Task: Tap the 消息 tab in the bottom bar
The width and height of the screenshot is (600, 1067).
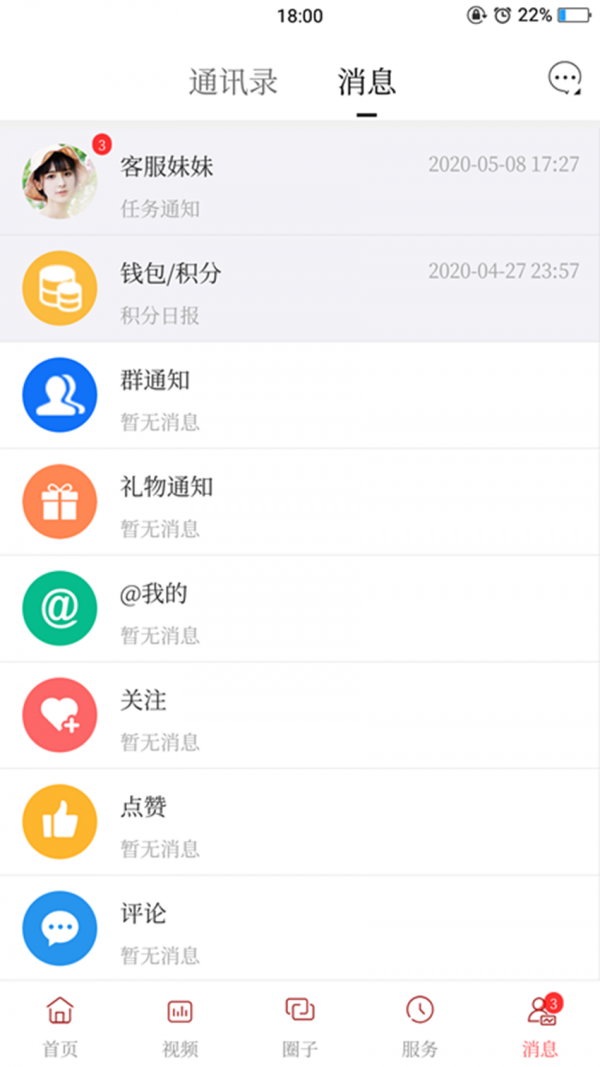Action: (x=540, y=1025)
